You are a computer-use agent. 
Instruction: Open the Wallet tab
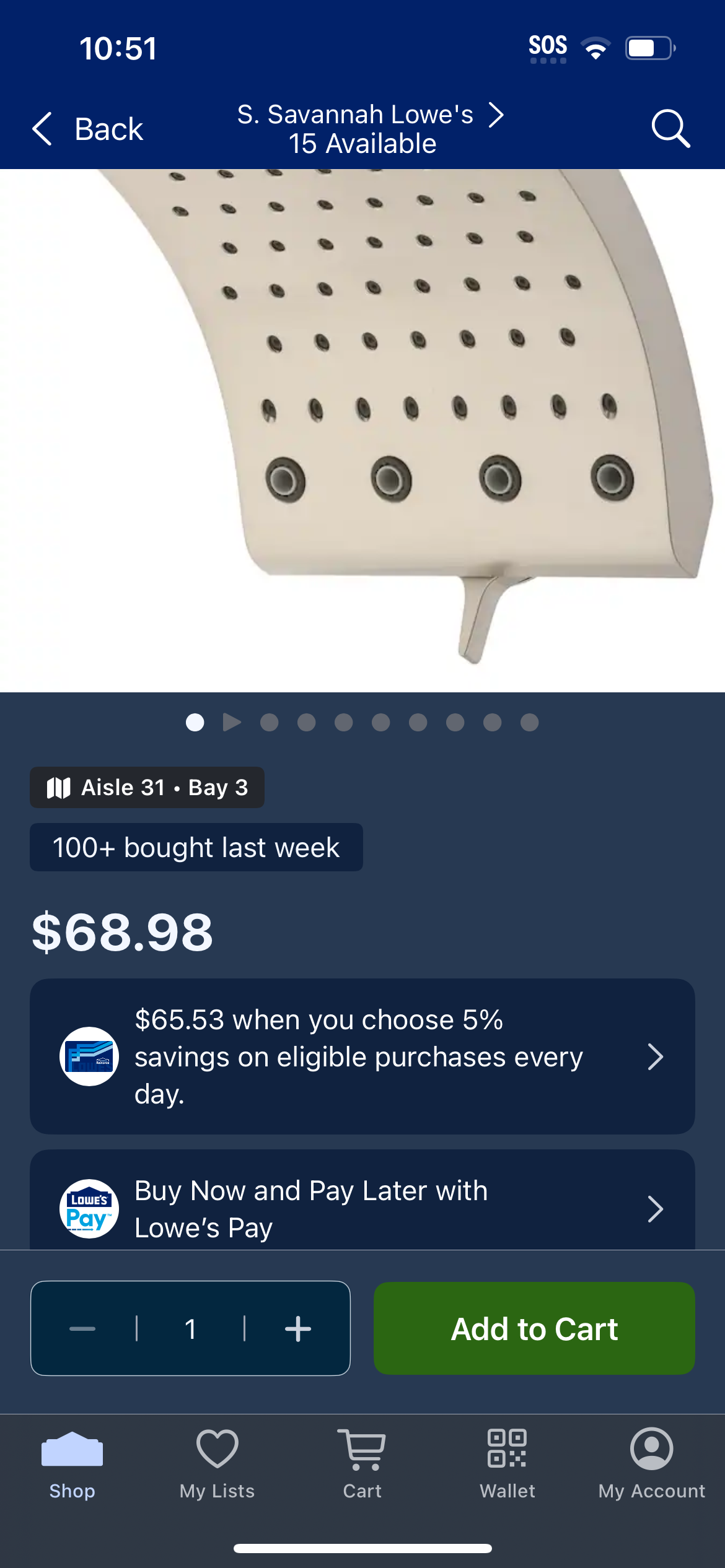507,1465
